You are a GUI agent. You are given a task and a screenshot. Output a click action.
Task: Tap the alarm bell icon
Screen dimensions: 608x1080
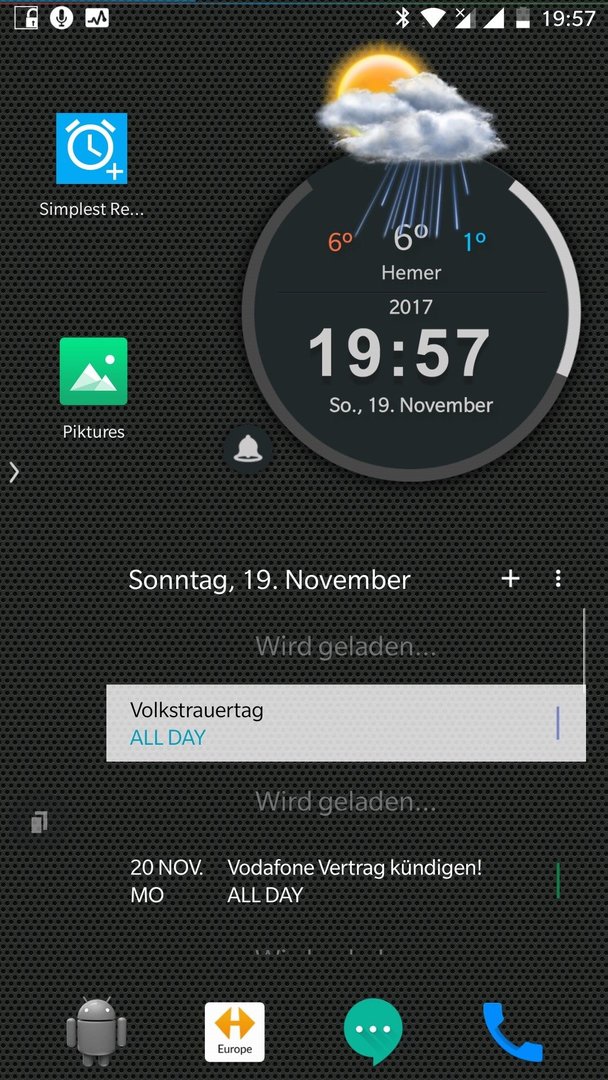[247, 449]
